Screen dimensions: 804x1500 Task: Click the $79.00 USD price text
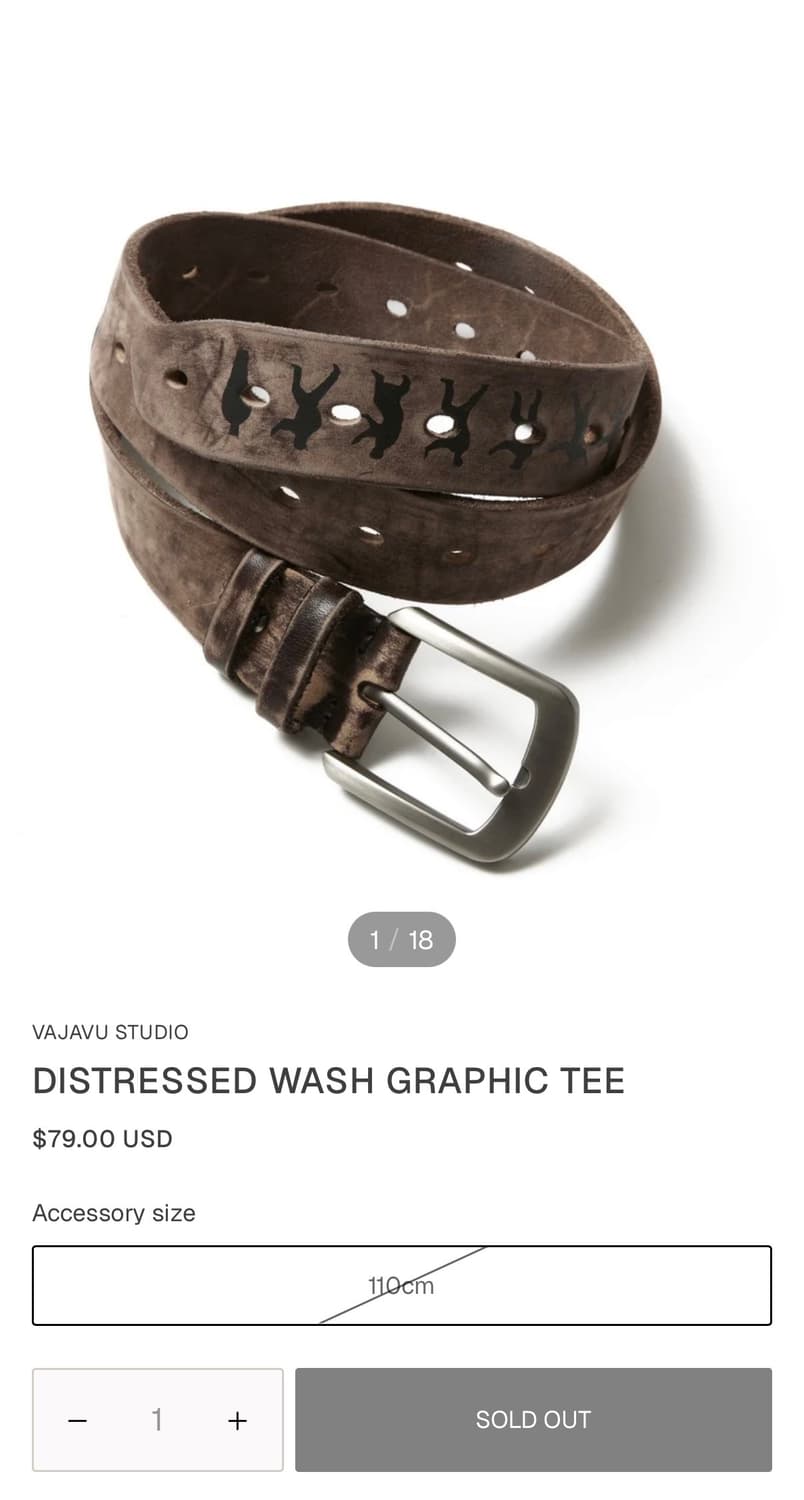click(x=102, y=1138)
